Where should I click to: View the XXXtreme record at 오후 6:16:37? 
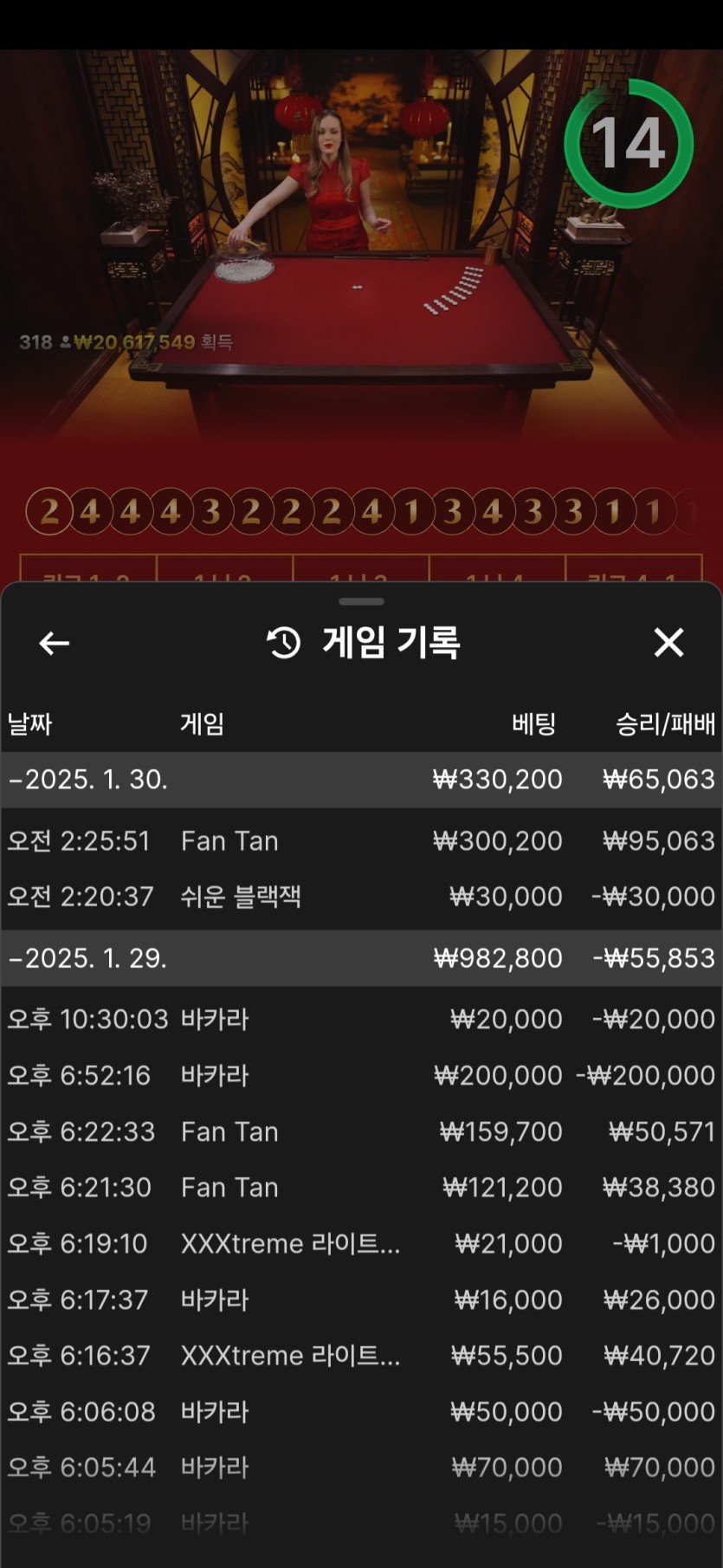coord(361,1356)
